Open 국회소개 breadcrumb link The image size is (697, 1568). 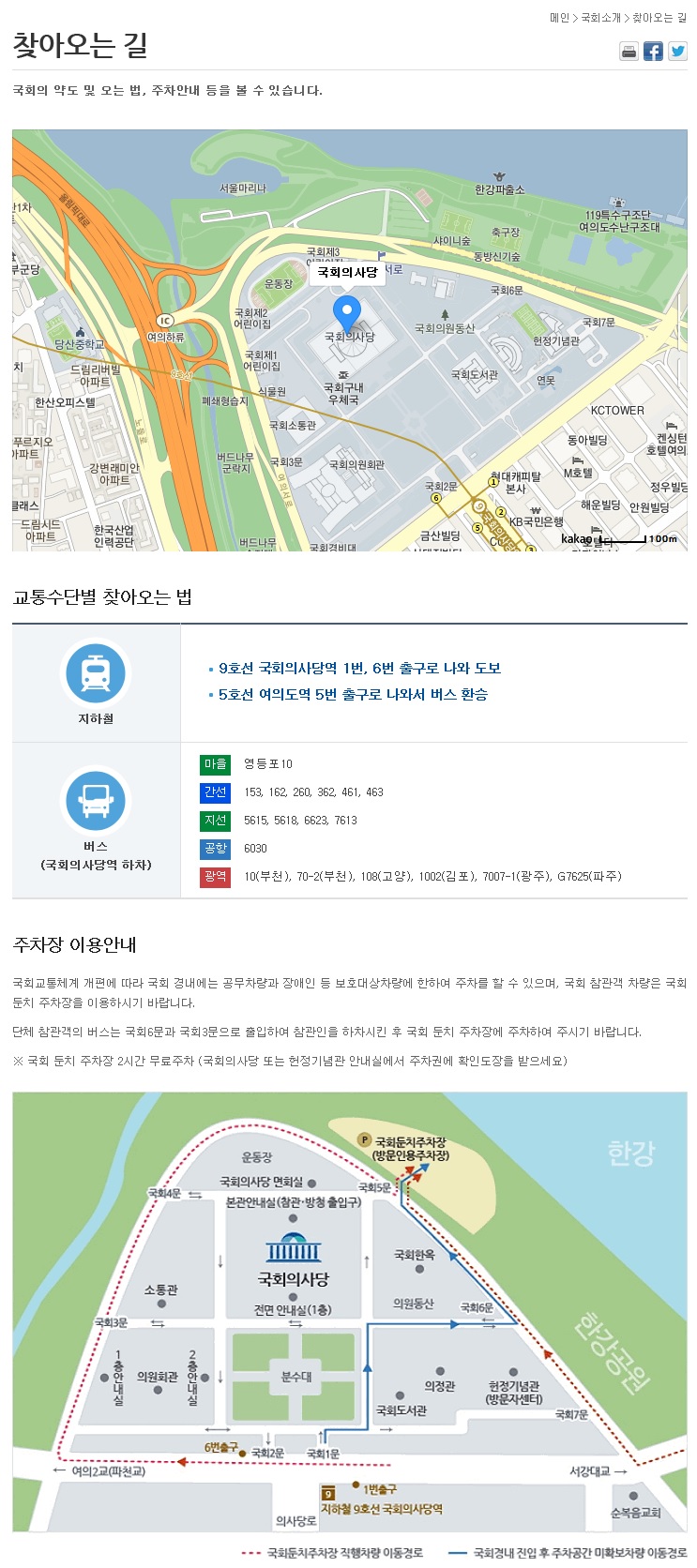600,18
